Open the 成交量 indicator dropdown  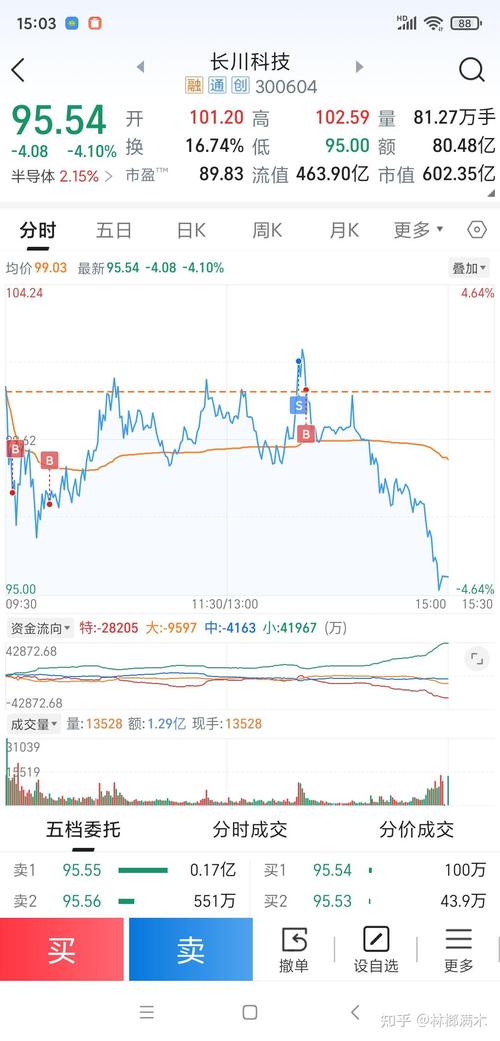[x=33, y=724]
